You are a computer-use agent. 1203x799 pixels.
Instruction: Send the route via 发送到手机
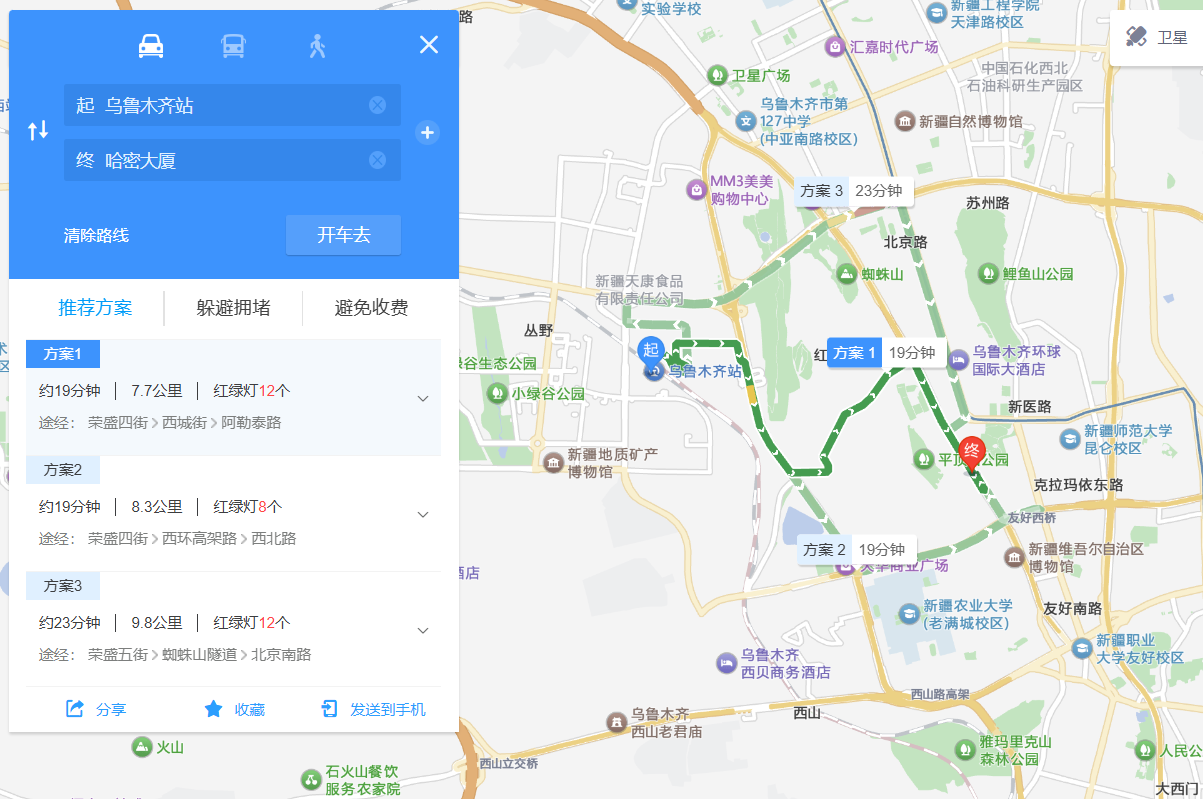(373, 709)
